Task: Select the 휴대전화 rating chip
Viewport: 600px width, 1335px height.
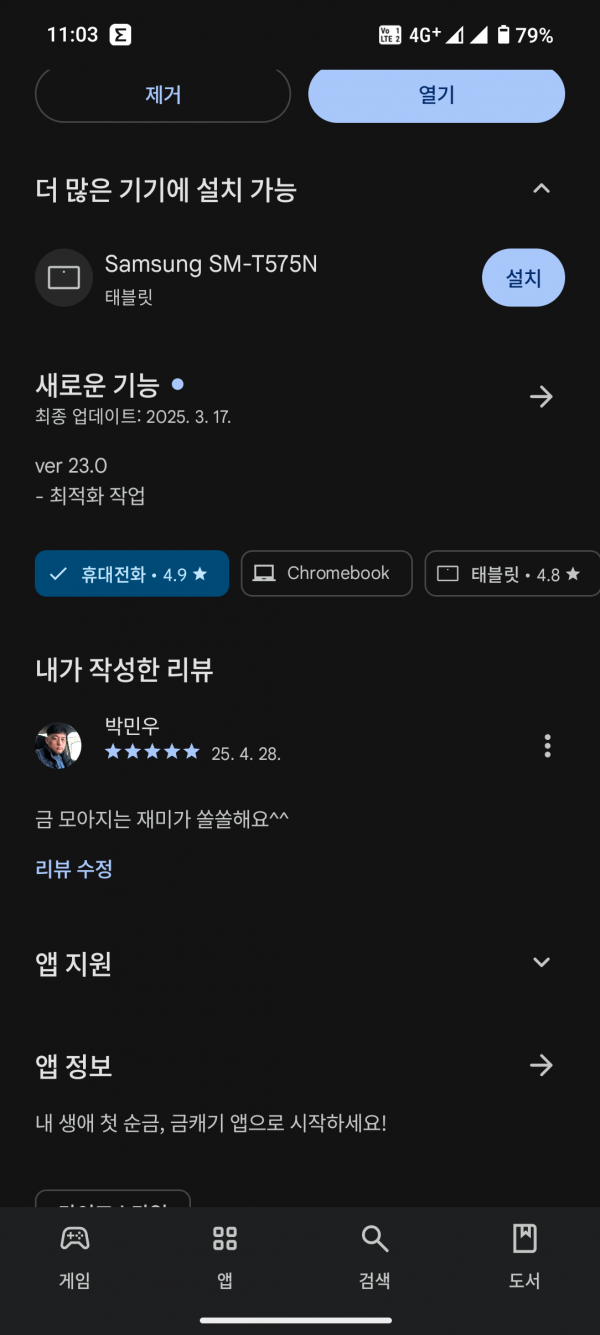Action: [x=132, y=573]
